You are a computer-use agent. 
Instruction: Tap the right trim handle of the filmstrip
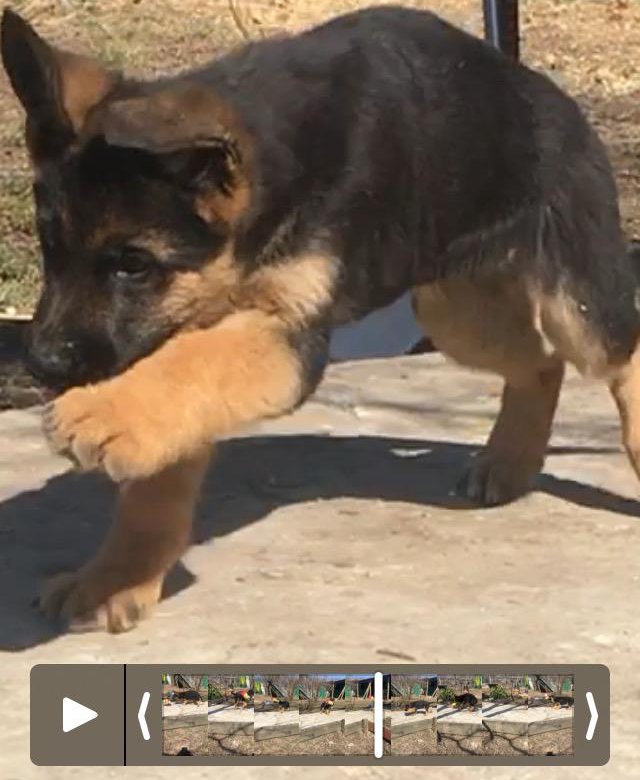pyautogui.click(x=590, y=715)
